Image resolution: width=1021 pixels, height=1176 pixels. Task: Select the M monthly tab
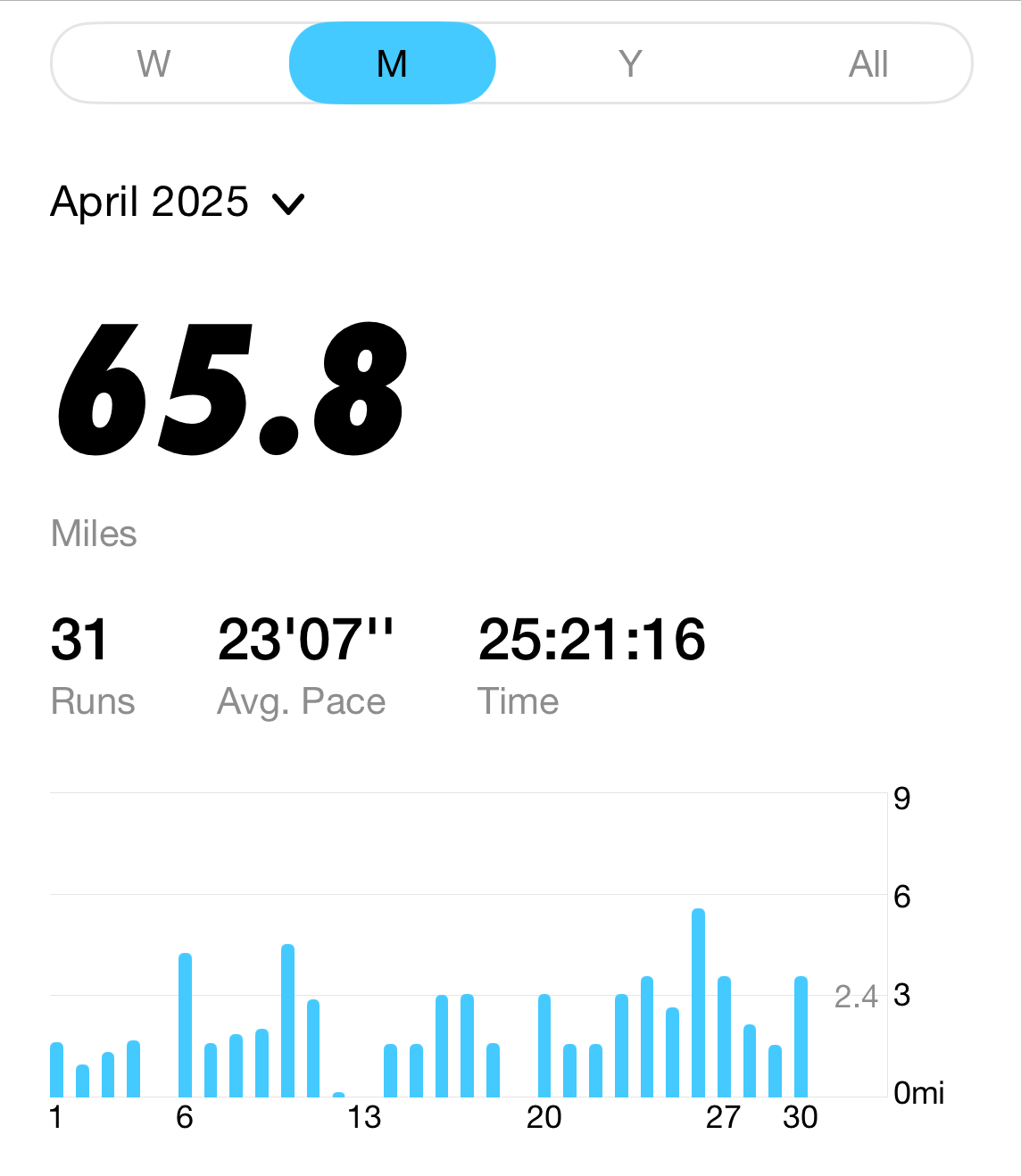pos(393,63)
